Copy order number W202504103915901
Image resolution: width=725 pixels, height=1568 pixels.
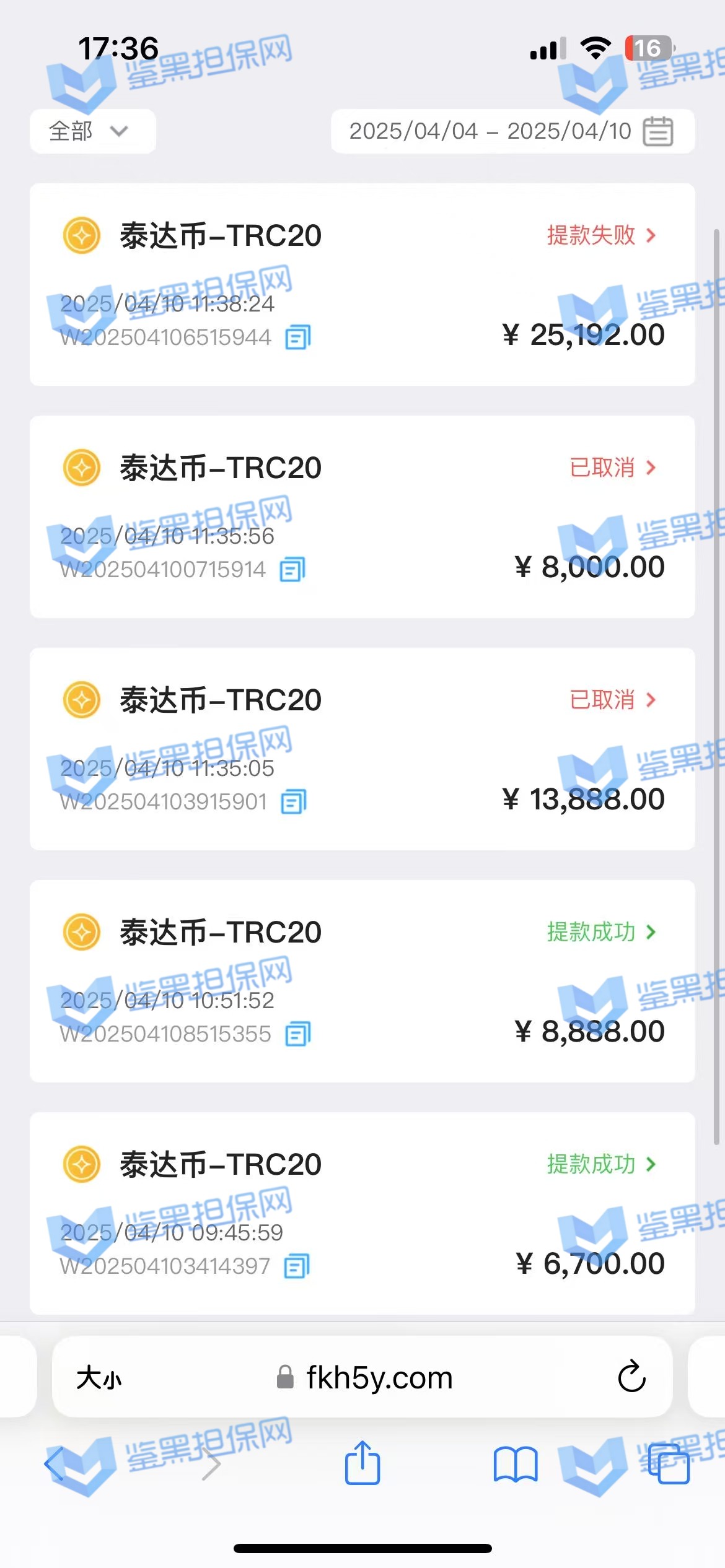click(294, 802)
